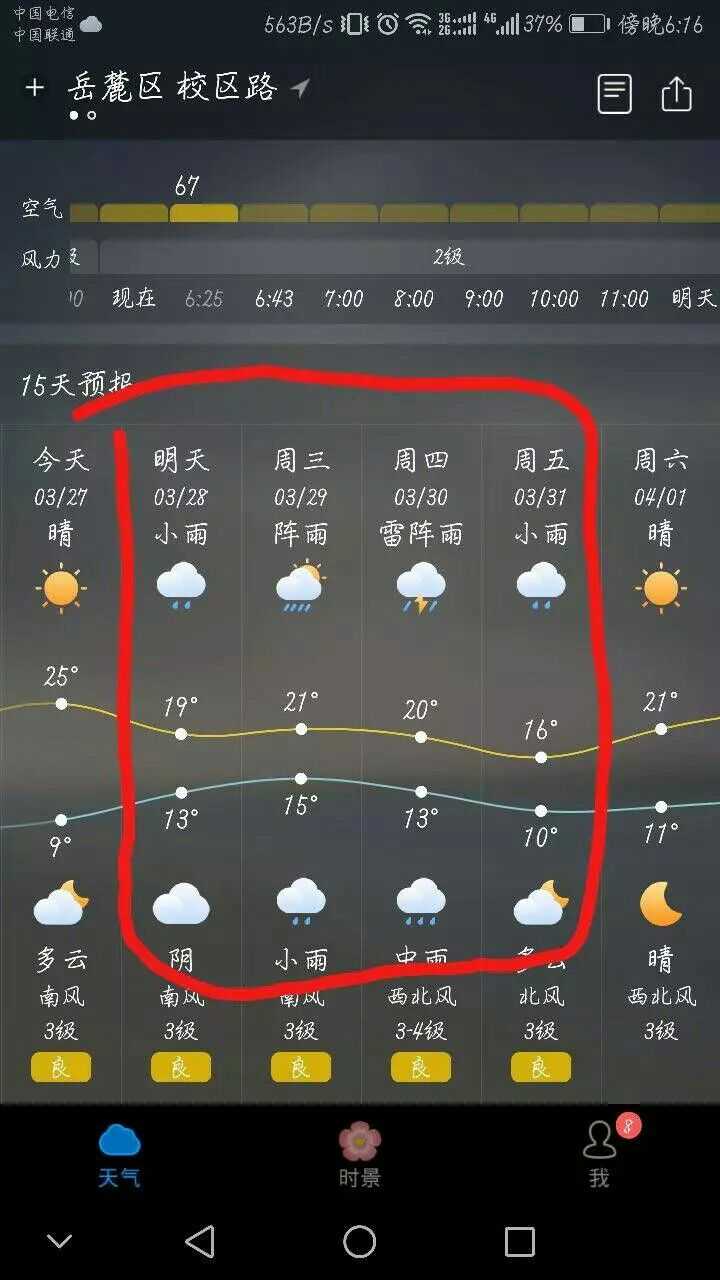The width and height of the screenshot is (720, 1280).
Task: Share the current weather forecast
Action: [677, 94]
